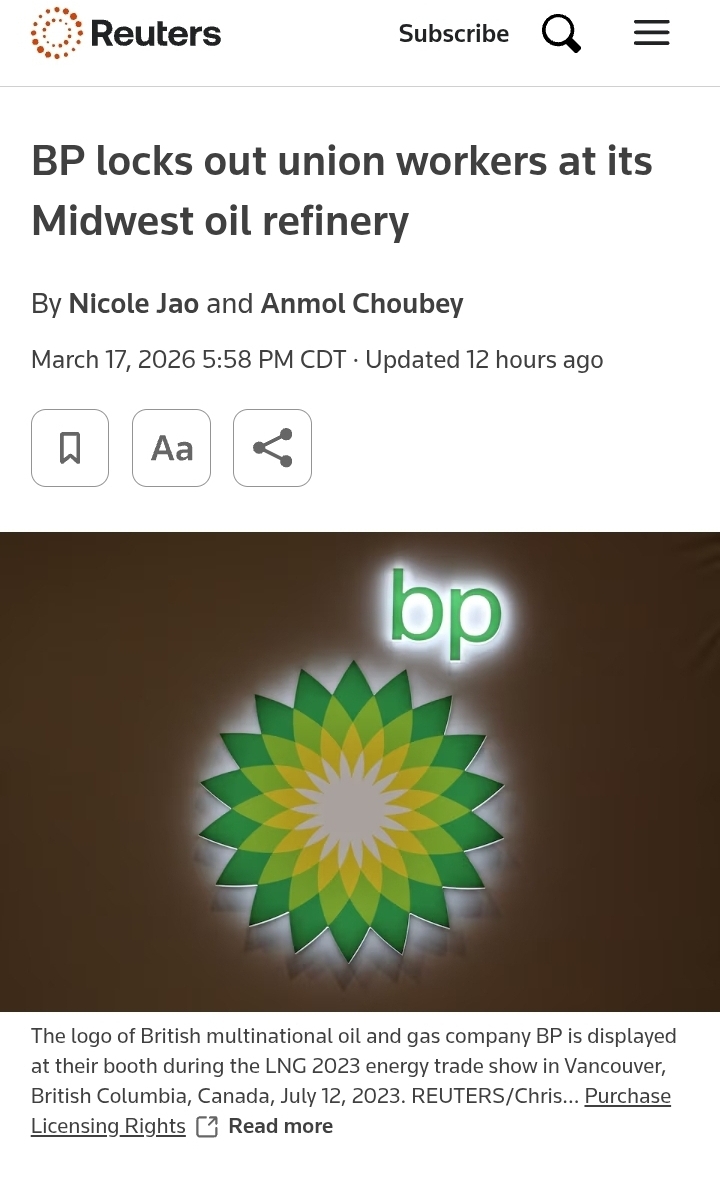
Task: View author Anmol Choubey's profile
Action: click(x=362, y=304)
